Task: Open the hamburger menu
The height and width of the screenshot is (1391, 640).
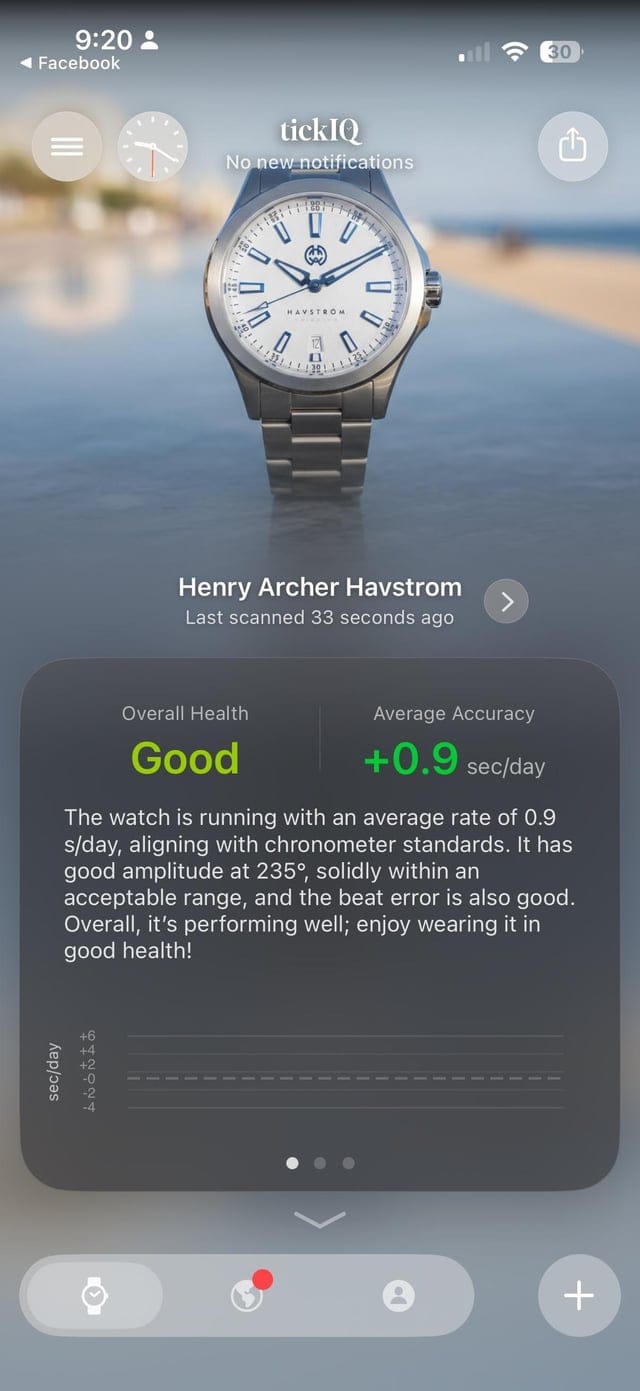Action: (67, 146)
